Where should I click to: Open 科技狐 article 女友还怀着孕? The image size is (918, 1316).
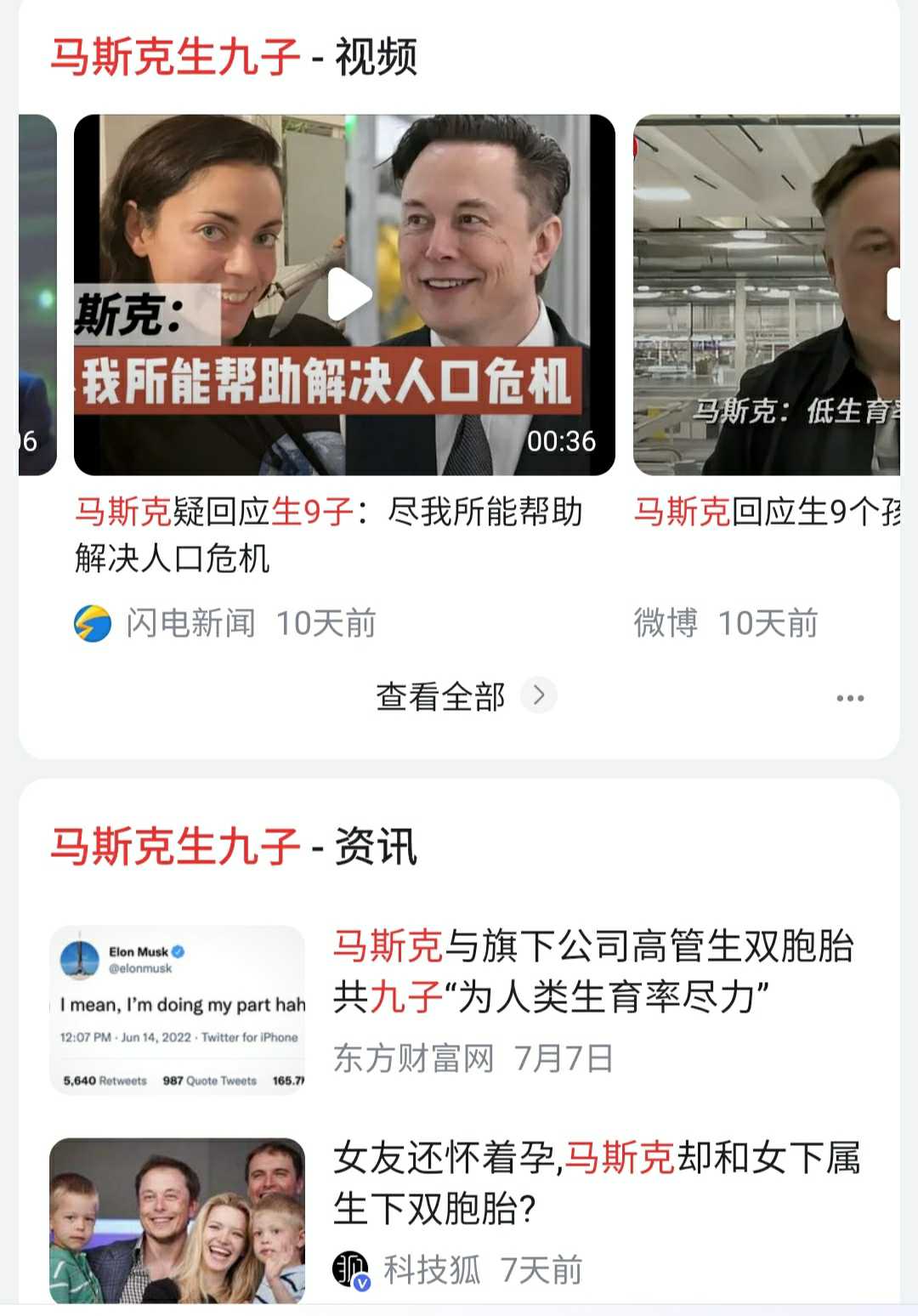pos(595,1182)
